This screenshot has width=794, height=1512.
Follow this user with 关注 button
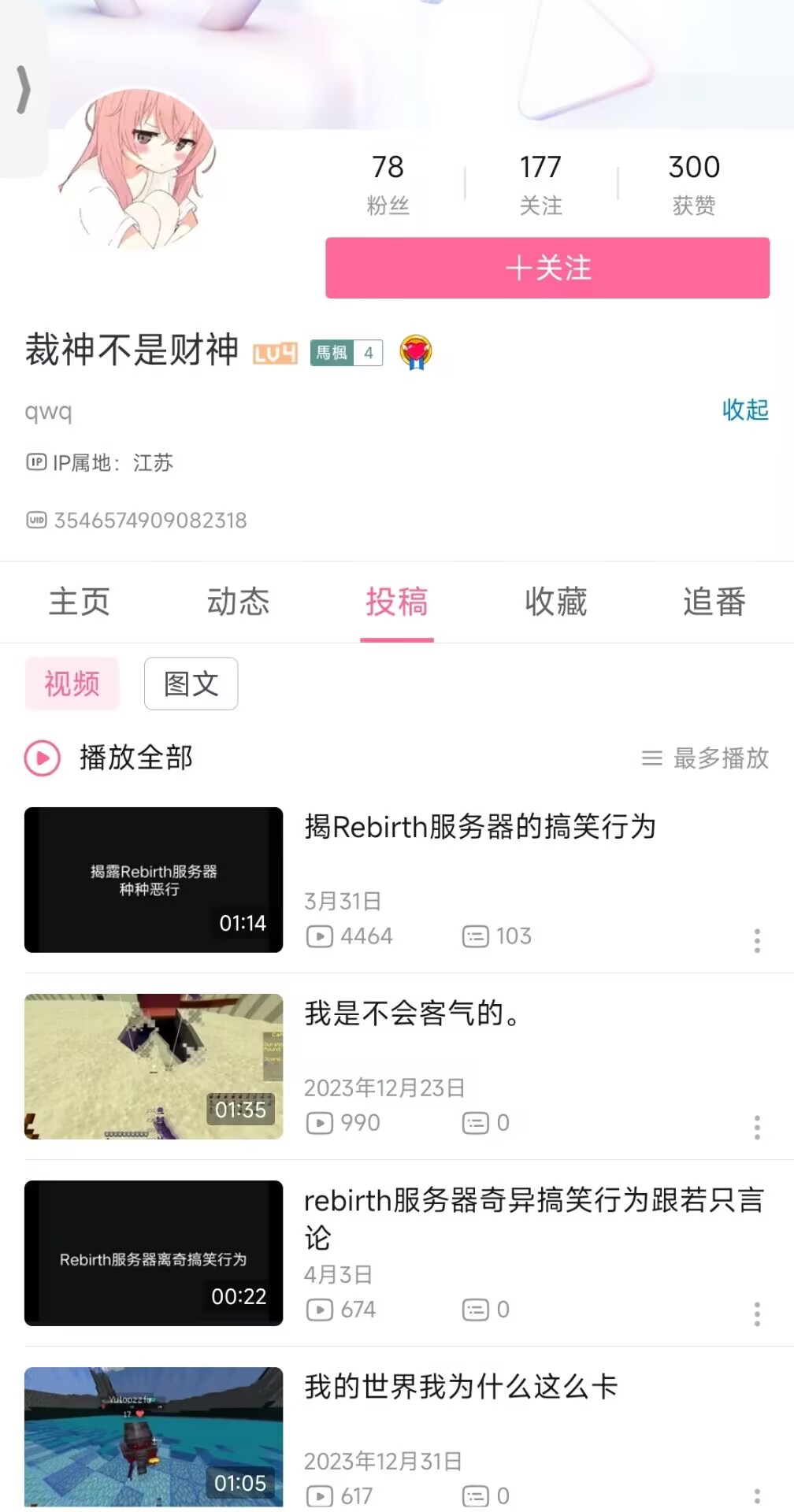(x=547, y=268)
